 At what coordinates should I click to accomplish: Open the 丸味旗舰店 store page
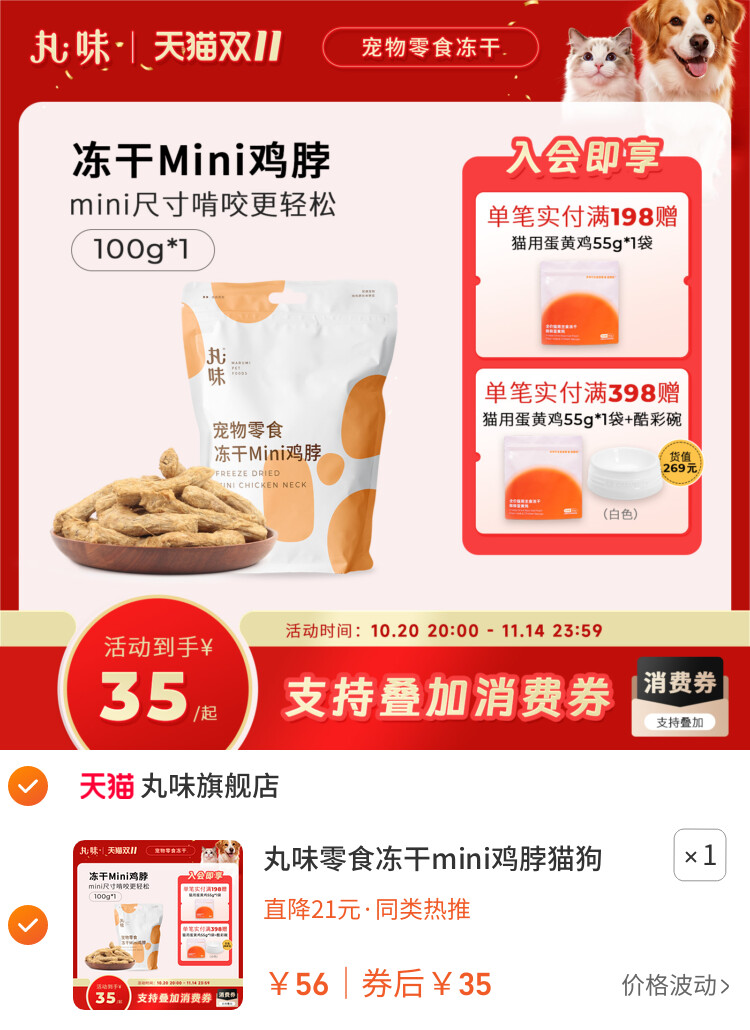[209, 786]
